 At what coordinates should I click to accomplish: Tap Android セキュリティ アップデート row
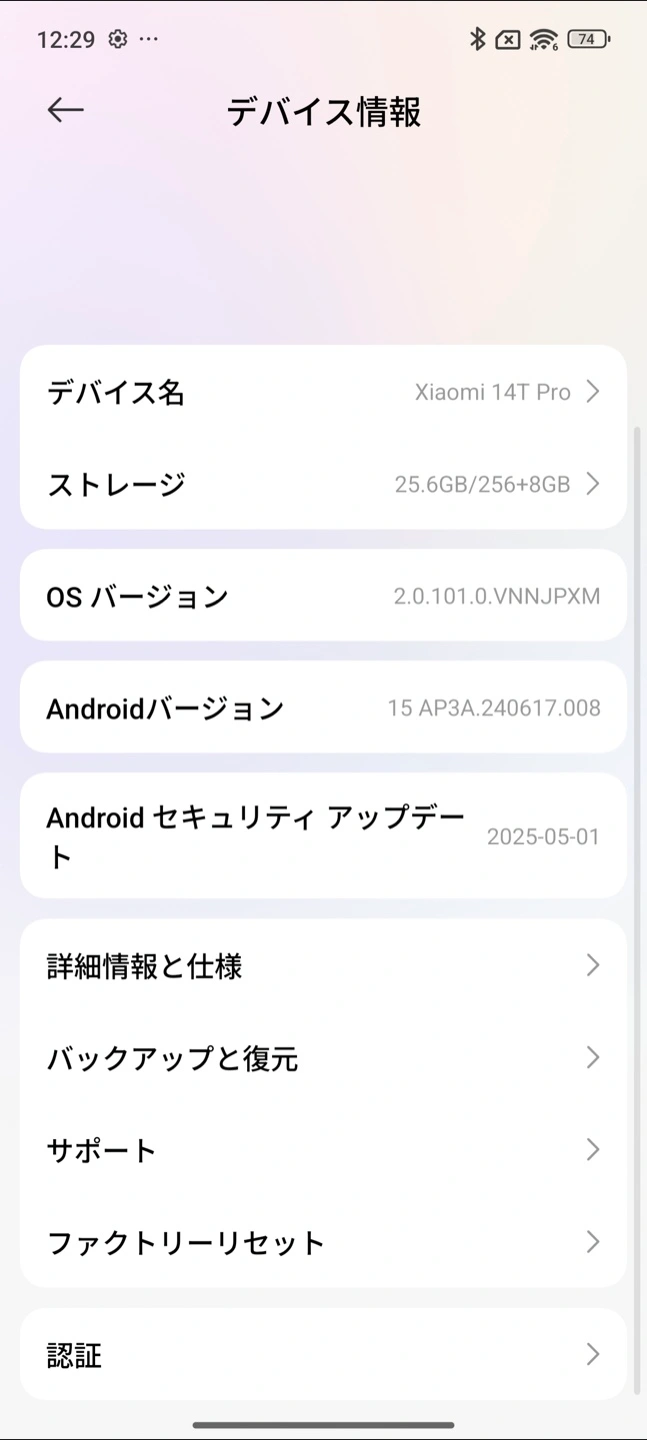(x=323, y=836)
